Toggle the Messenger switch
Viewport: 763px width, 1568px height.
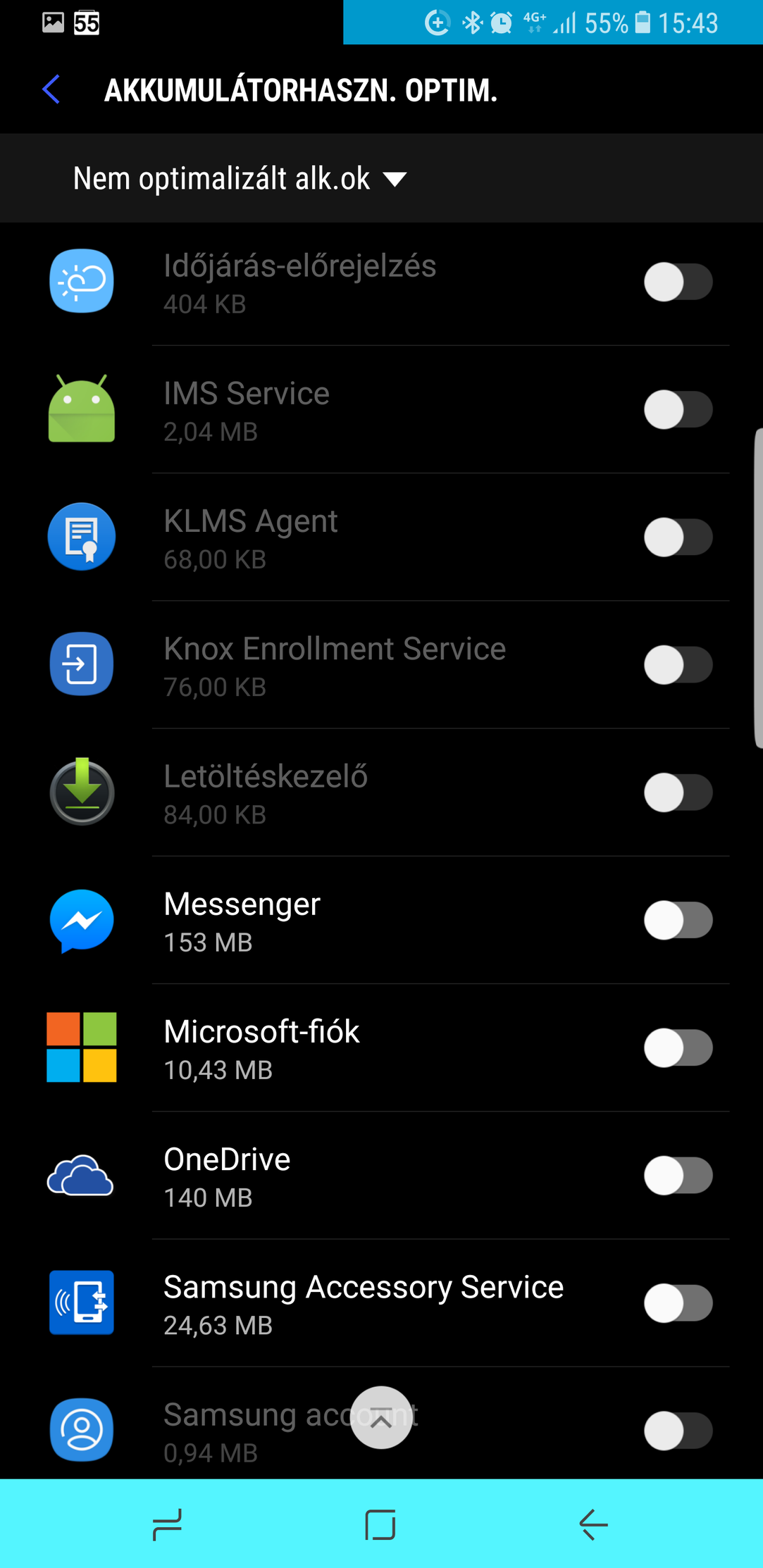[678, 920]
